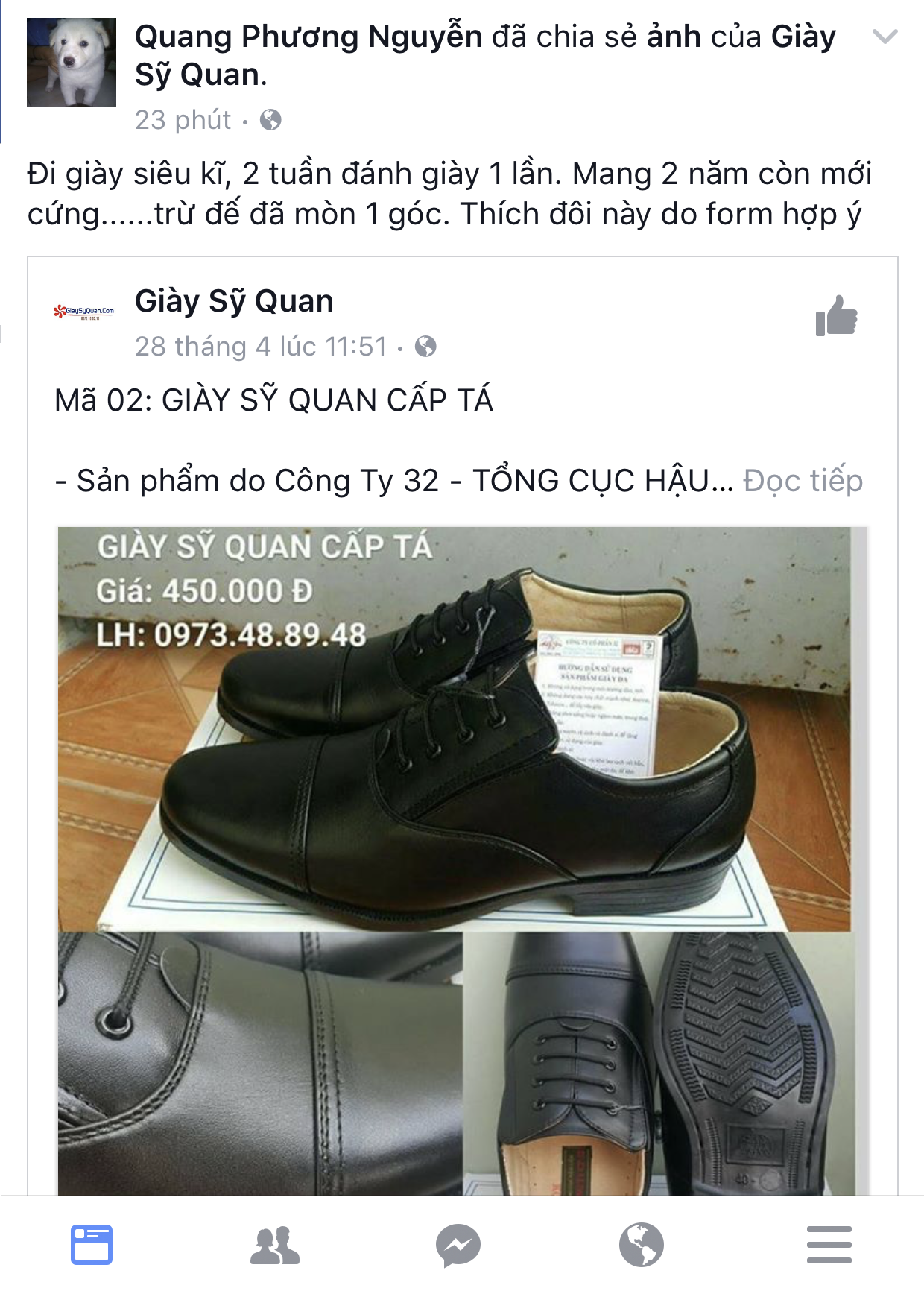Go to the Notifications globe tab
The width and height of the screenshot is (924, 1297).
(642, 1245)
